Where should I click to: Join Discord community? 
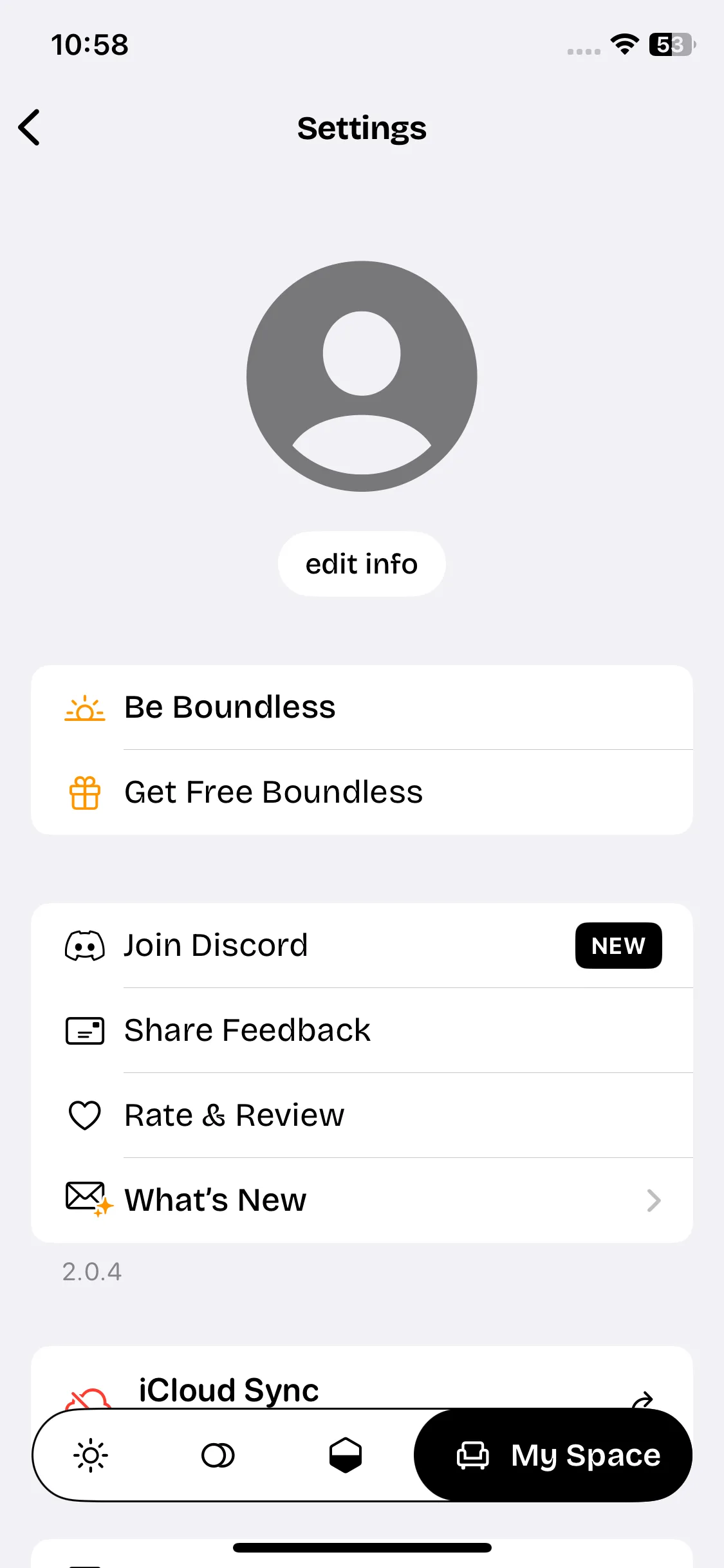tap(362, 946)
